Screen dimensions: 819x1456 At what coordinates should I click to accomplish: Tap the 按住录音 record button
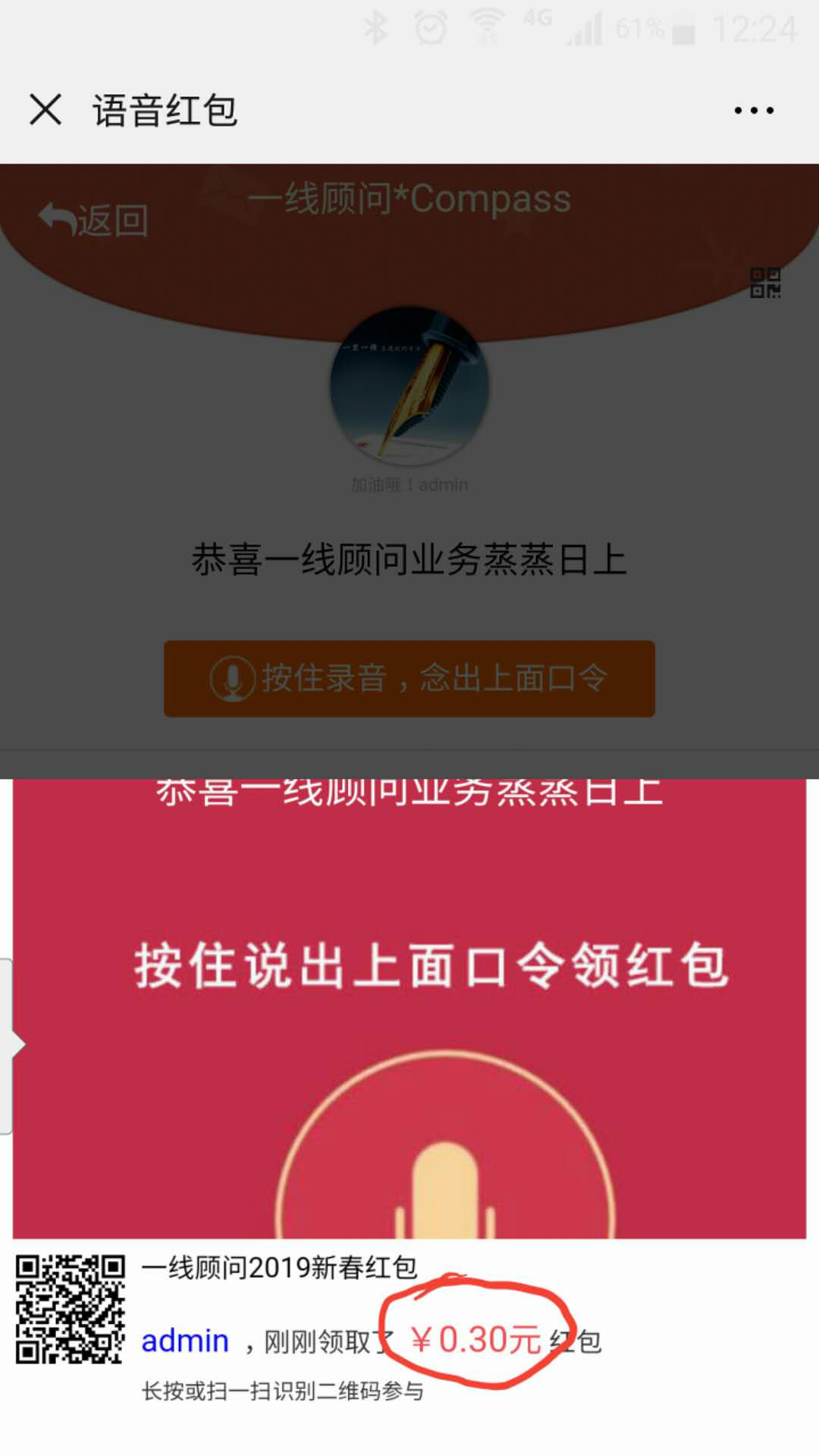[x=409, y=678]
